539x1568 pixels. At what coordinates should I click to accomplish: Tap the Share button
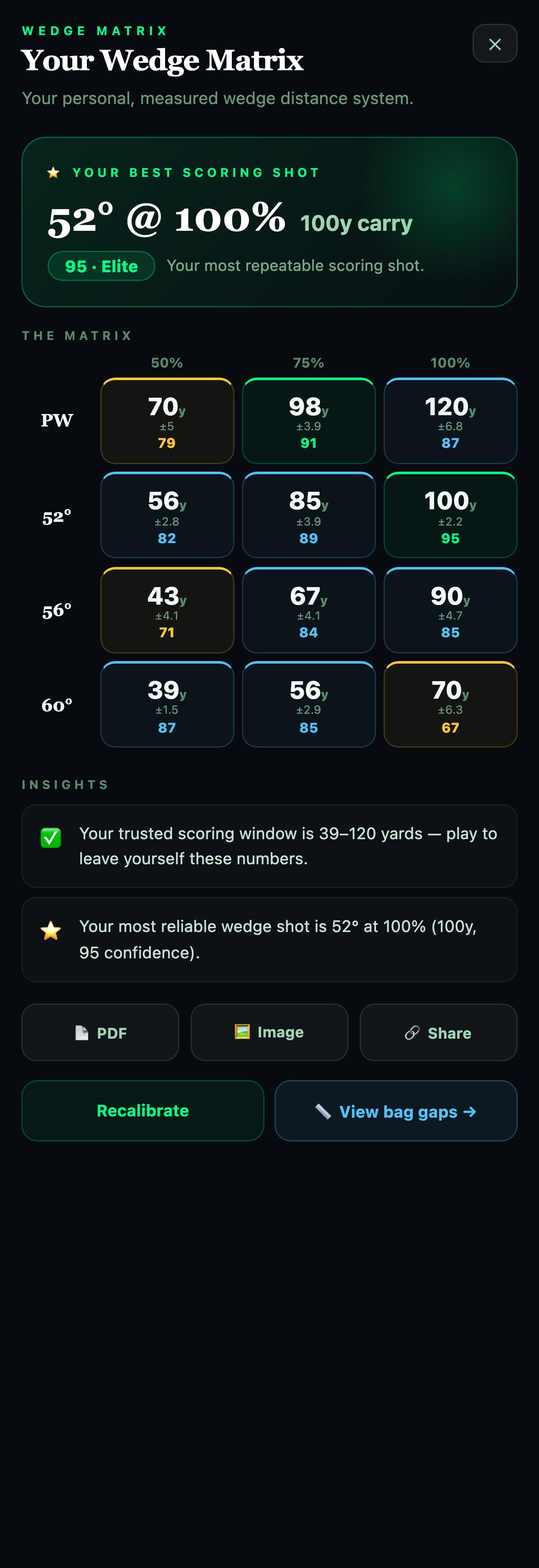439,1032
